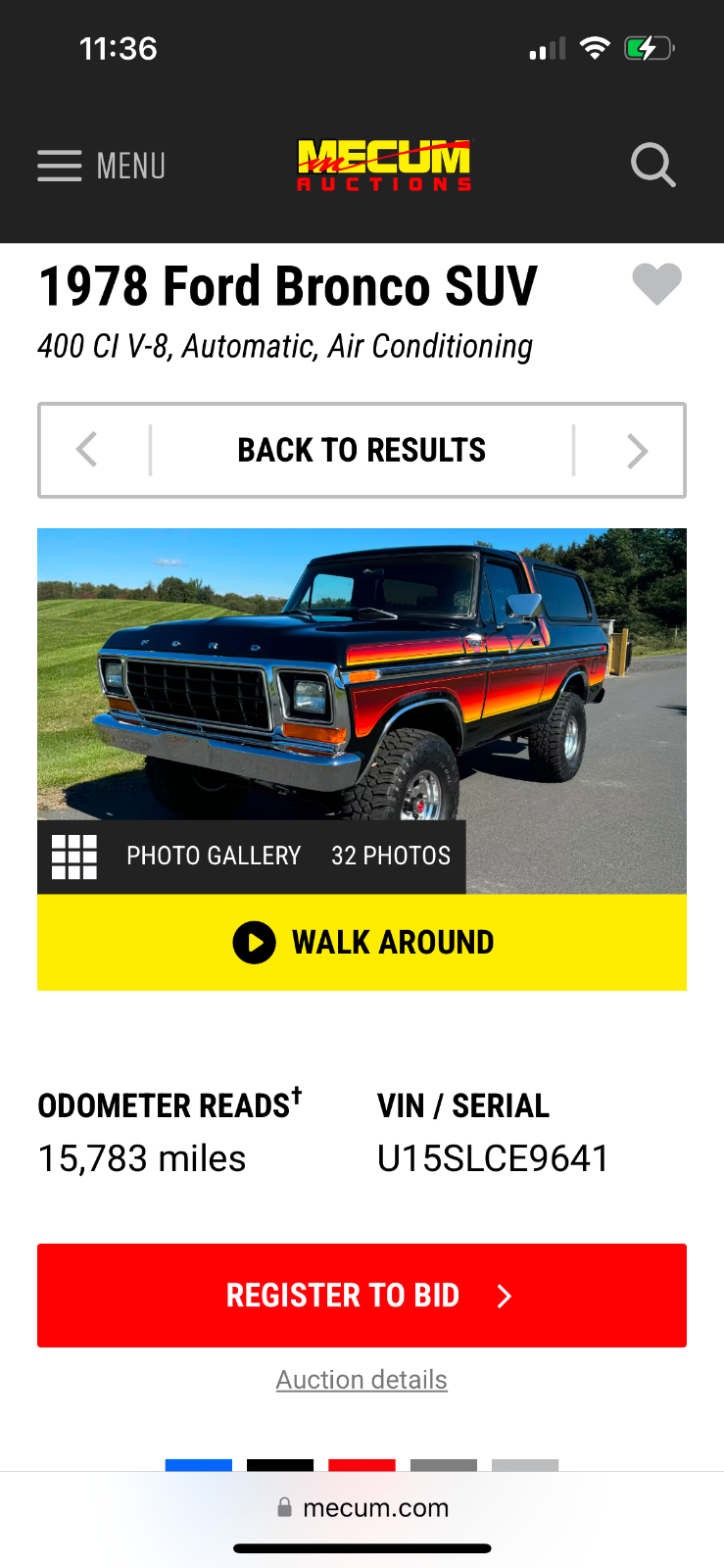Open the Photo Gallery of 32 photos
This screenshot has width=724, height=1568.
click(x=252, y=857)
